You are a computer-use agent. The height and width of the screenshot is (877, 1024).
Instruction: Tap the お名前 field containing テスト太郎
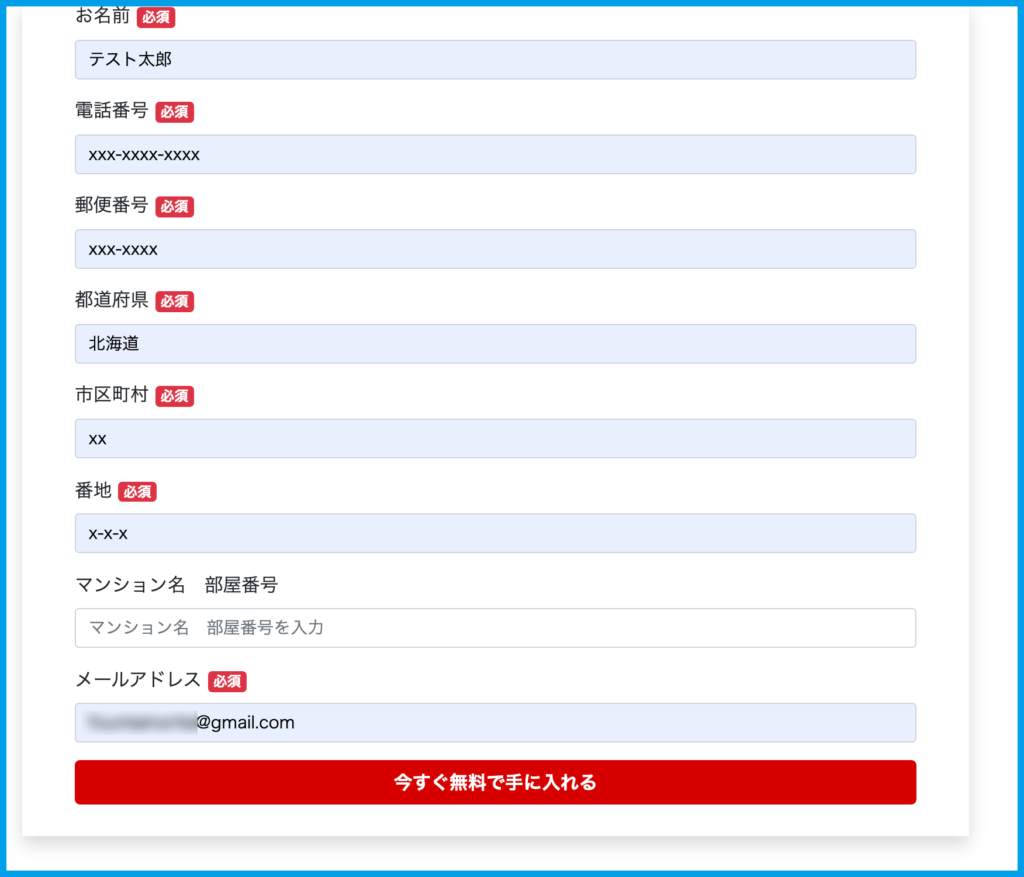[x=495, y=60]
